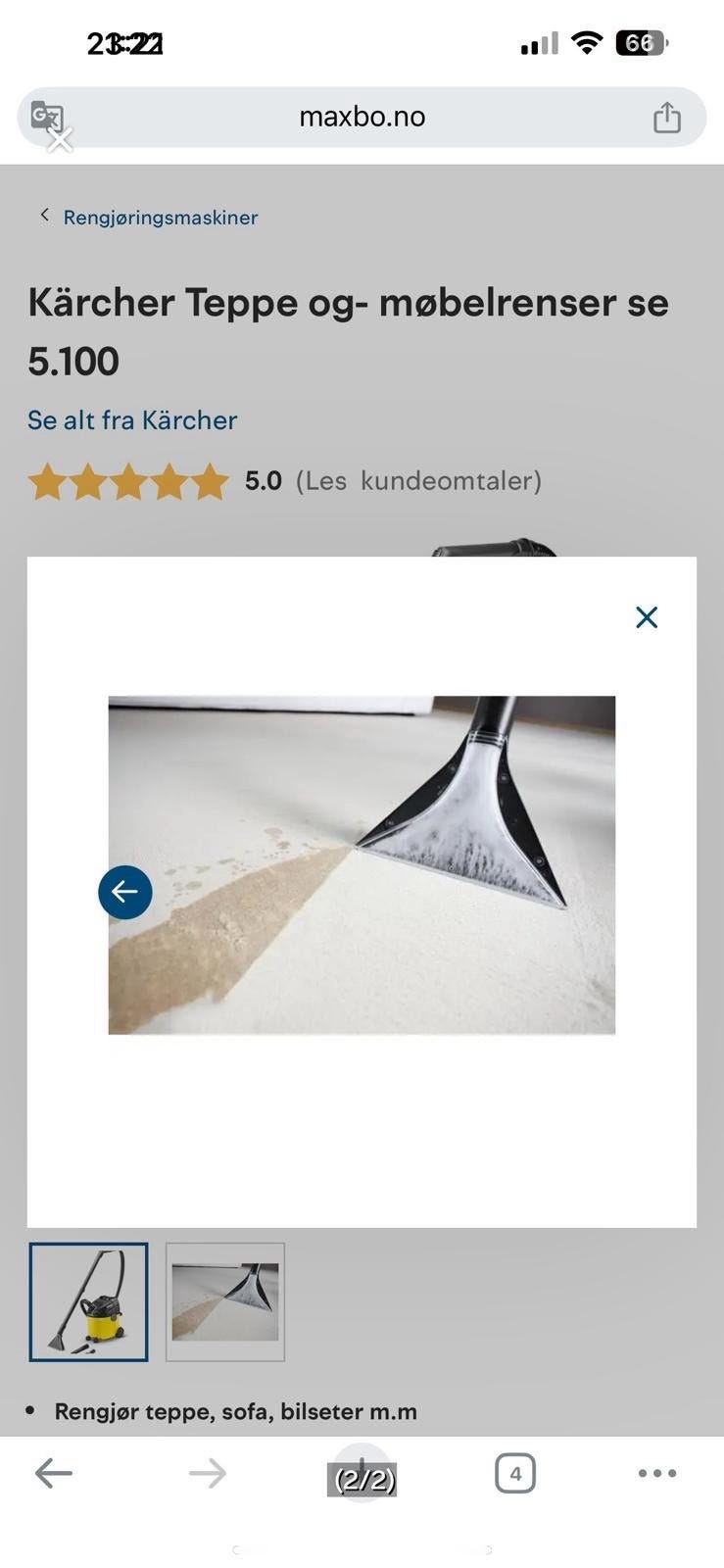Dismiss the translate bar with its X
This screenshot has width=724, height=1568.
tap(61, 140)
